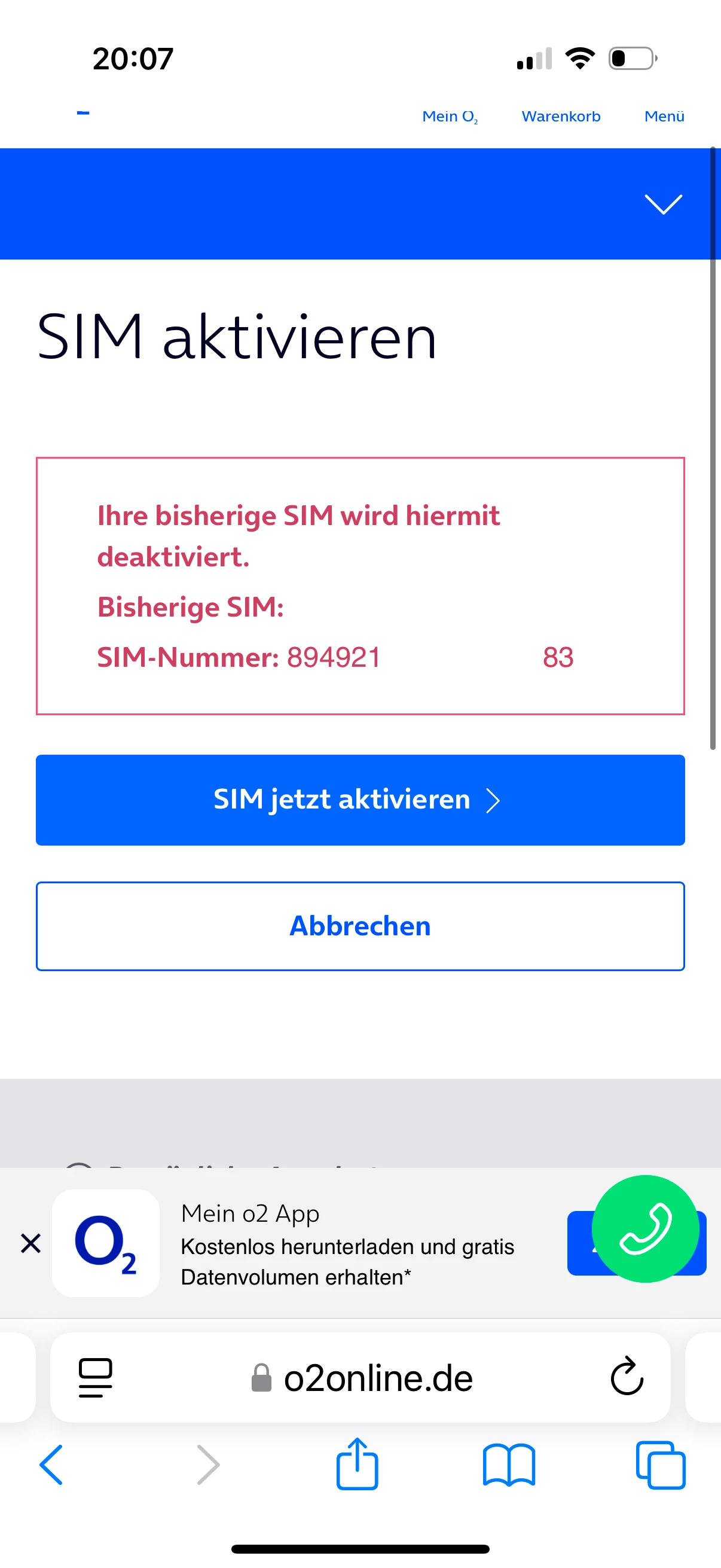
Task: Open Mein O2 account link
Action: click(x=450, y=116)
